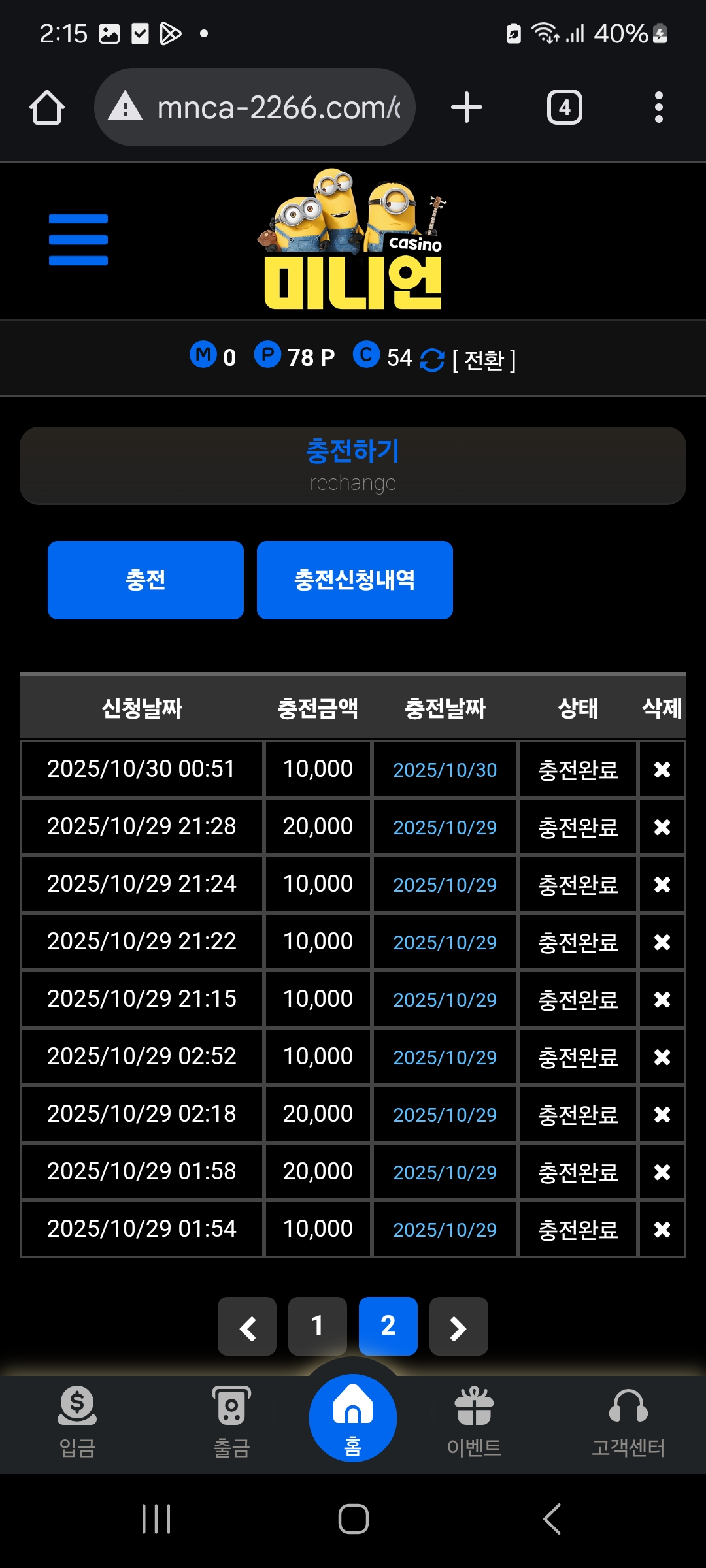This screenshot has height=1568, width=706.
Task: Tap the 전환 conversion link
Action: click(x=484, y=359)
